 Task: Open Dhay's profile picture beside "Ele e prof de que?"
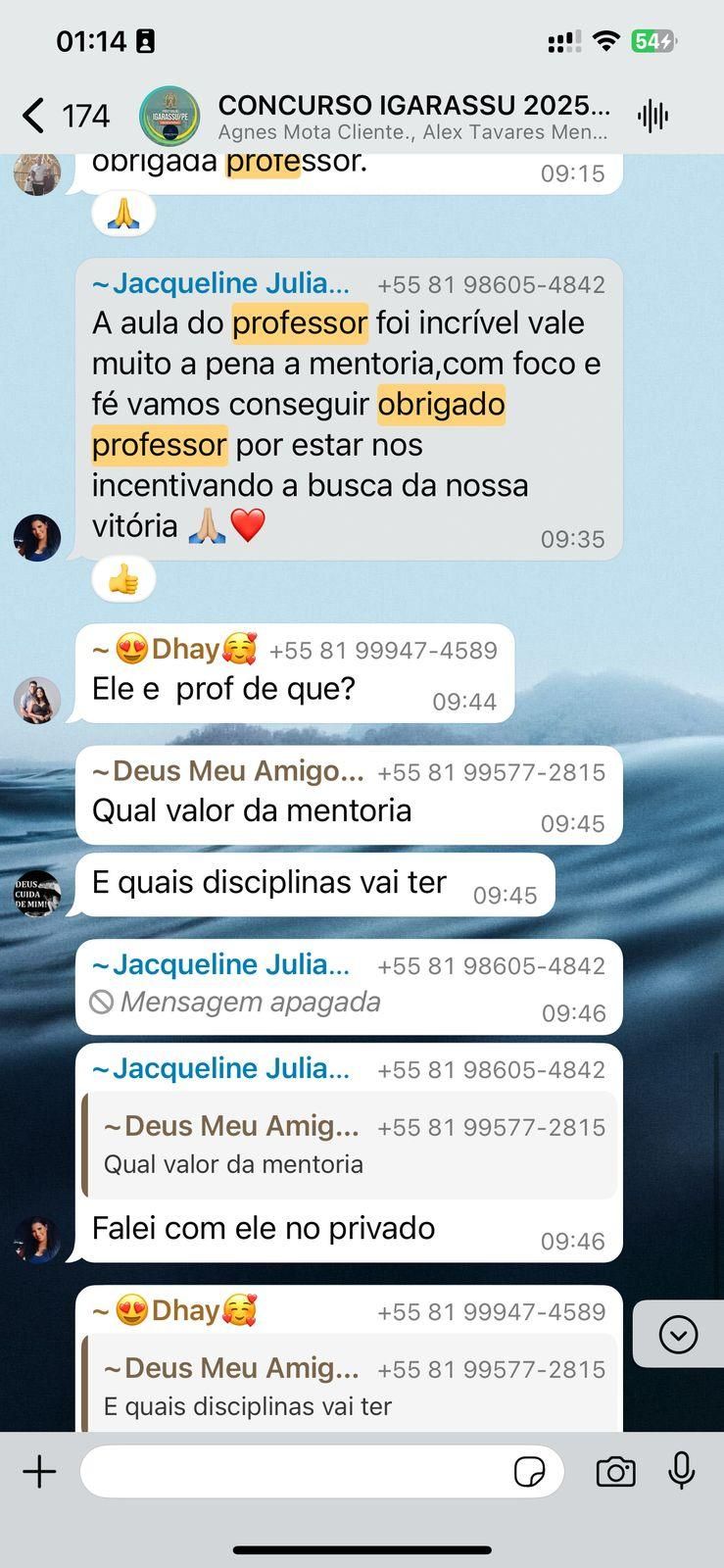[x=37, y=701]
